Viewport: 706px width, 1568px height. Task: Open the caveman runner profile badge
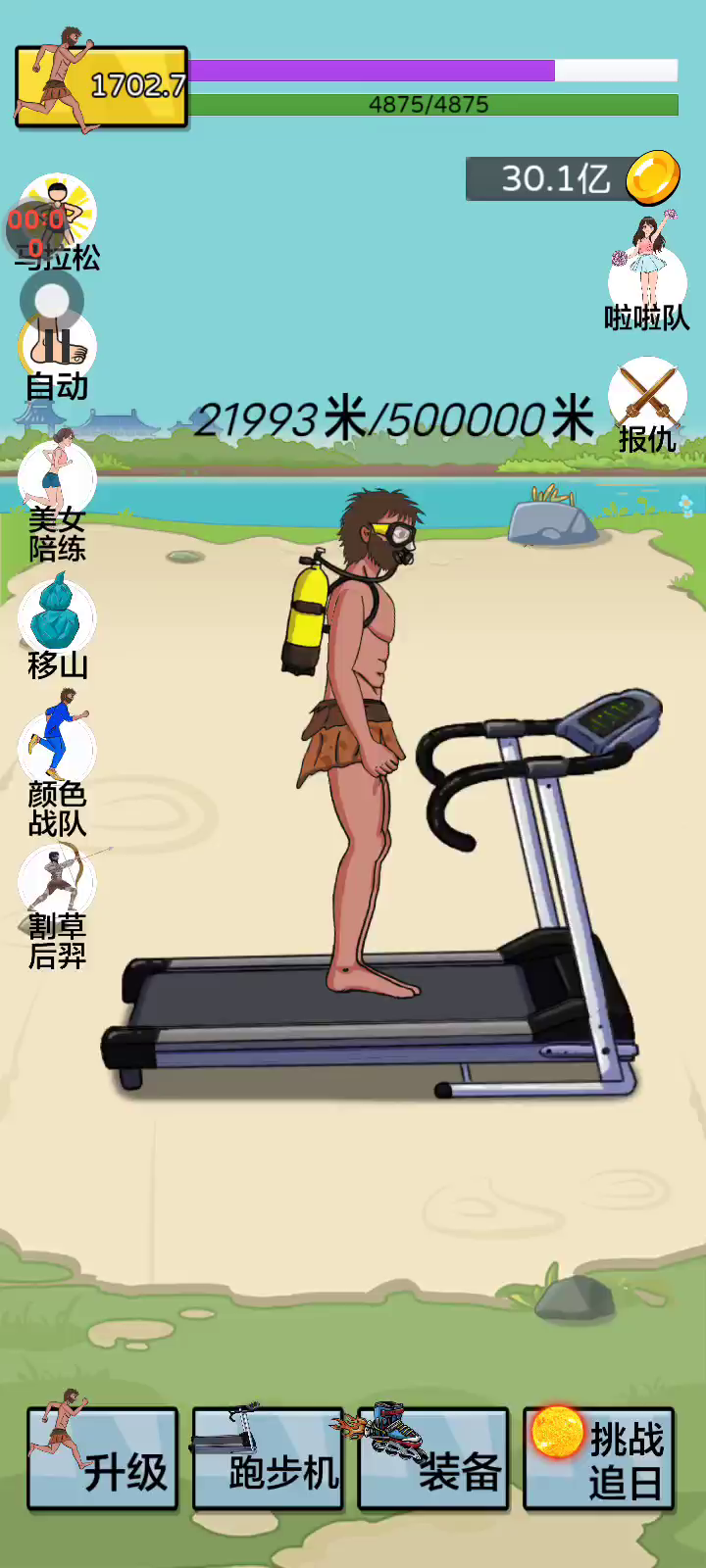coord(100,86)
